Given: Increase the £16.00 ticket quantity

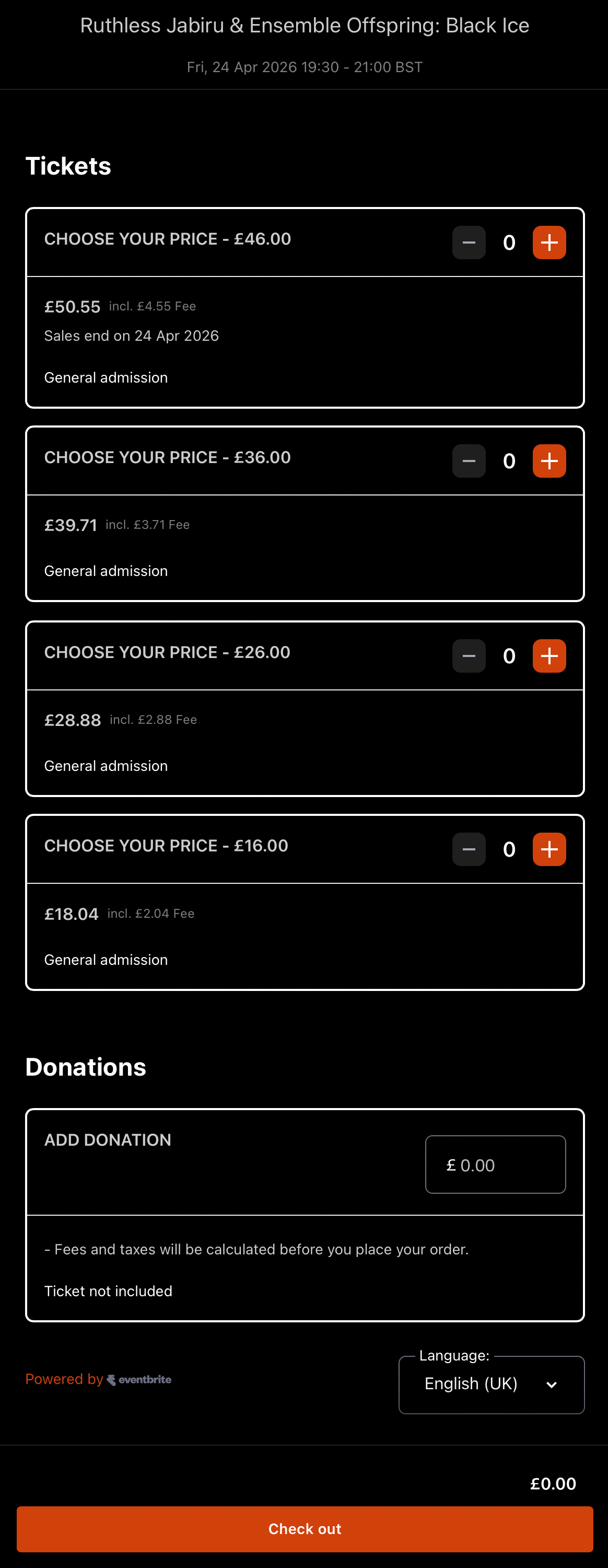Looking at the screenshot, I should [549, 850].
